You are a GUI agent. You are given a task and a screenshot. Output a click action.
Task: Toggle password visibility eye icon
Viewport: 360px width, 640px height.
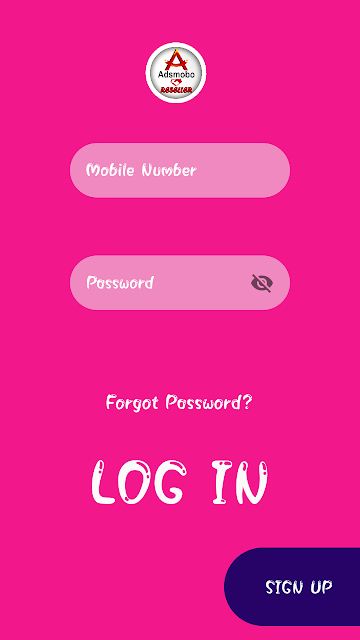[262, 283]
